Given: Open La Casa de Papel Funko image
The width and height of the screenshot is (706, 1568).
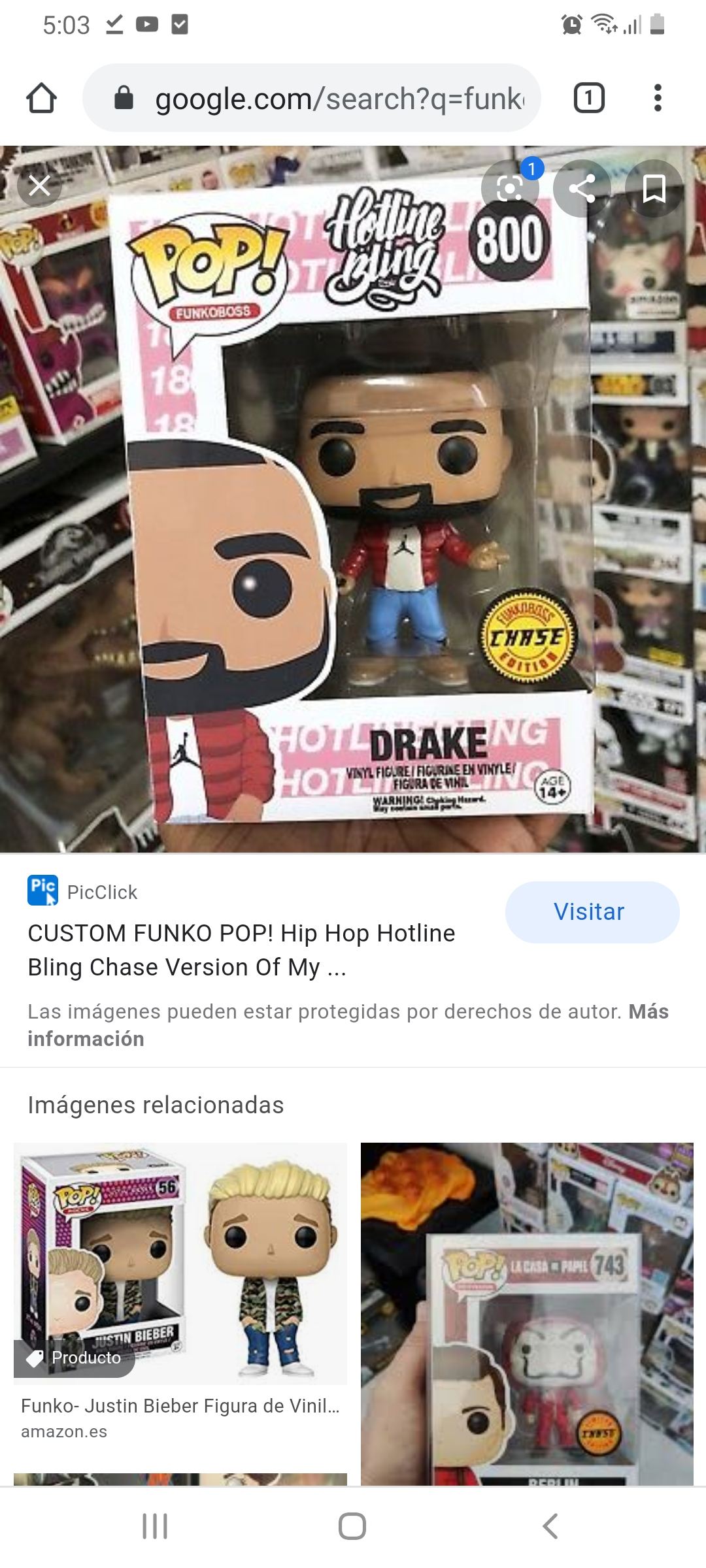Looking at the screenshot, I should (x=527, y=1313).
